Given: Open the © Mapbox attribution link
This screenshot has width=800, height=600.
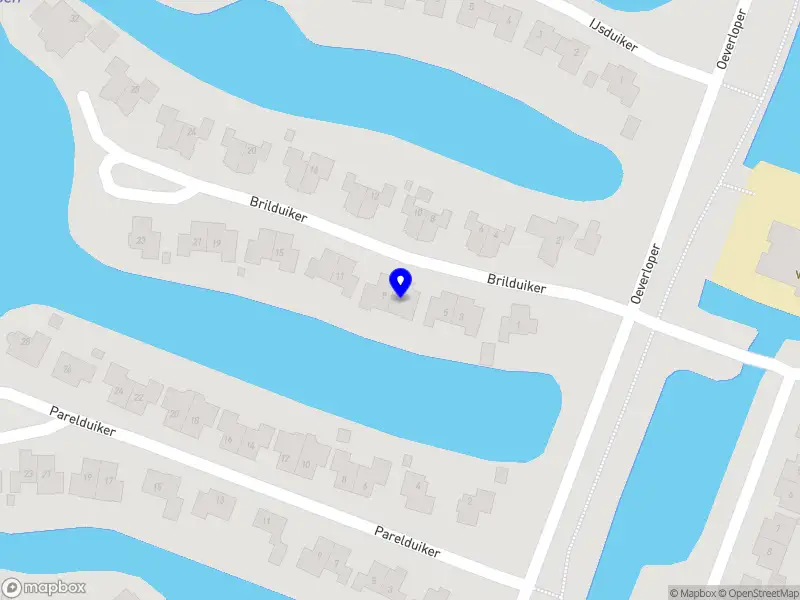Looking at the screenshot, I should (x=690, y=593).
